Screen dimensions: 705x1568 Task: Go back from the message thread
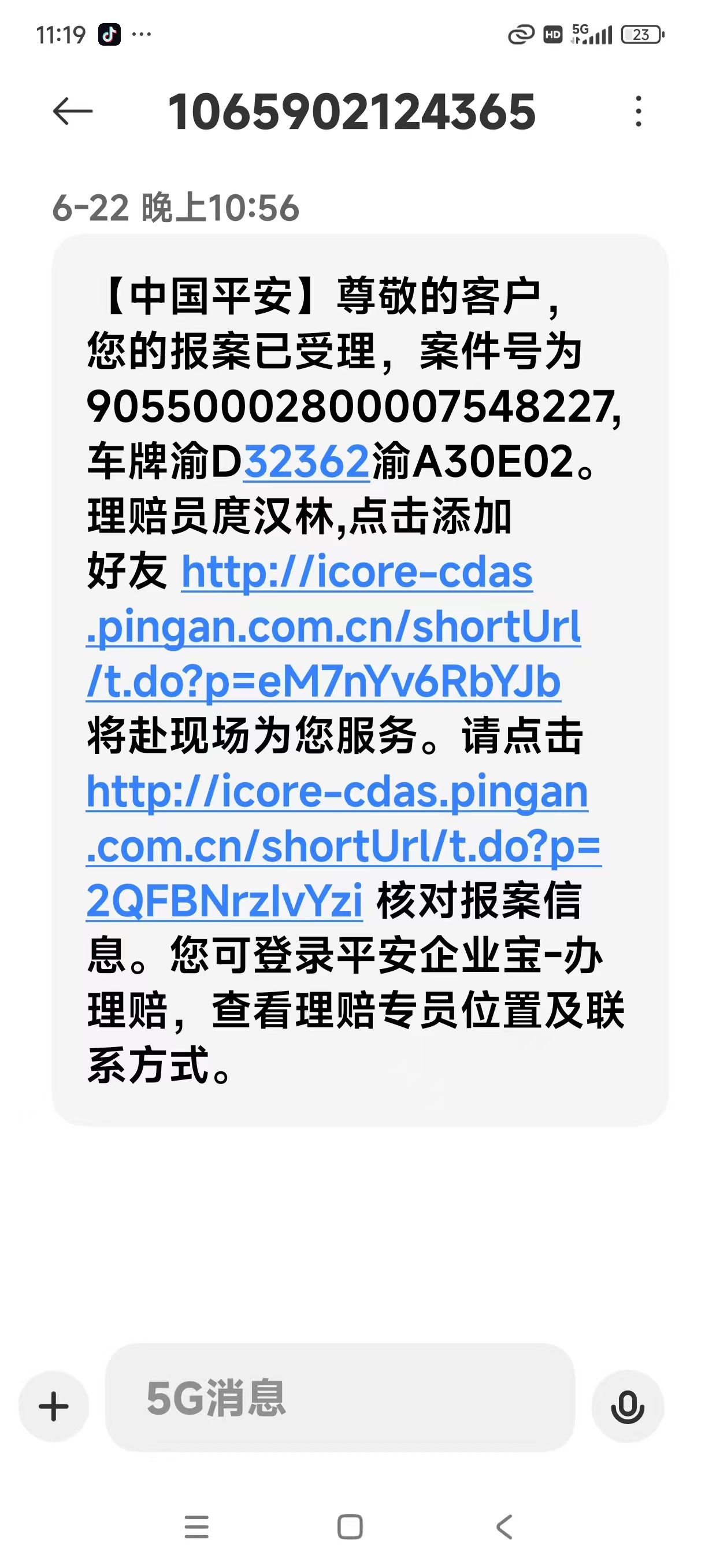72,112
